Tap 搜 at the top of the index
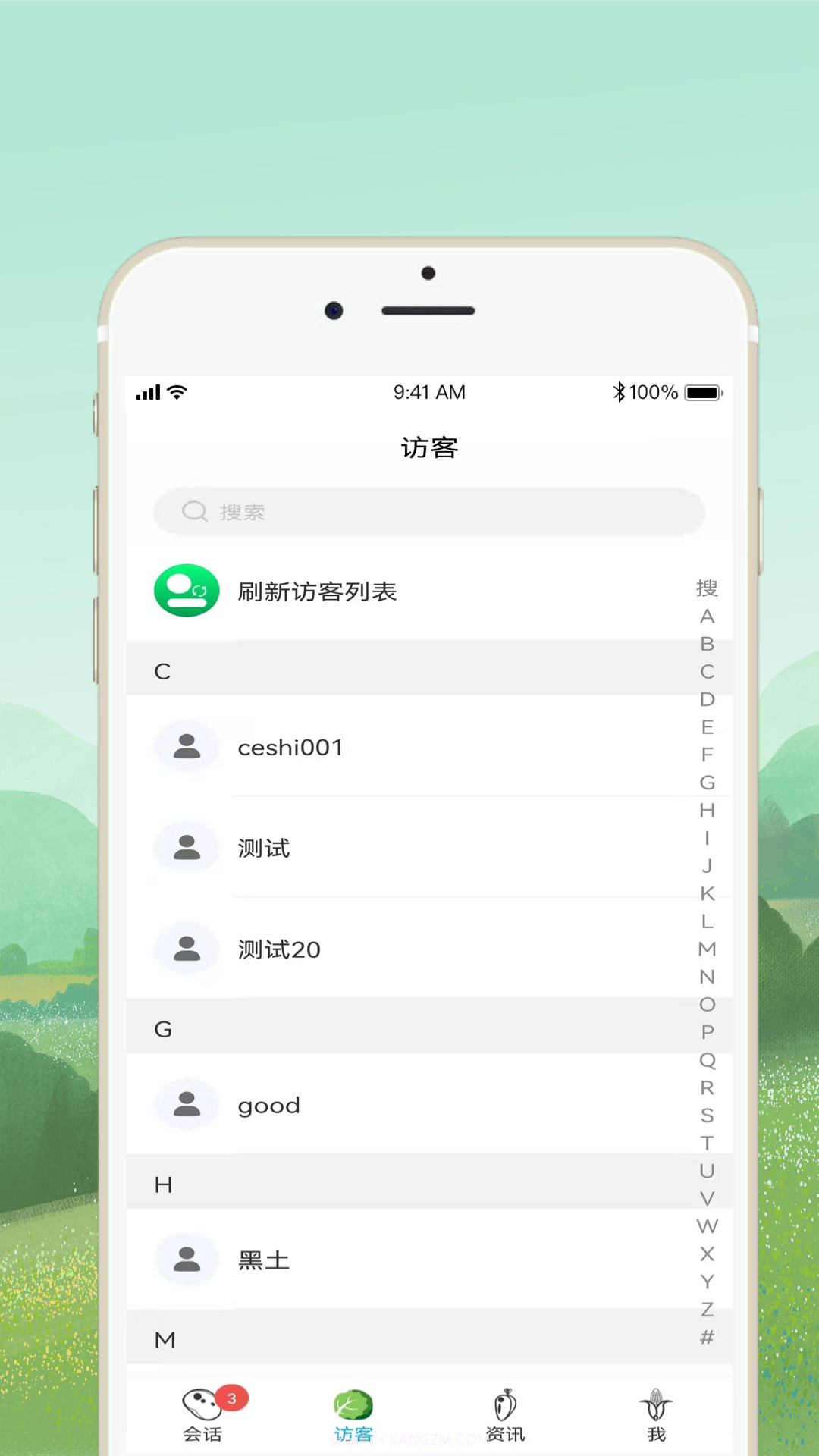Screen dimensions: 819x1456 [x=708, y=588]
